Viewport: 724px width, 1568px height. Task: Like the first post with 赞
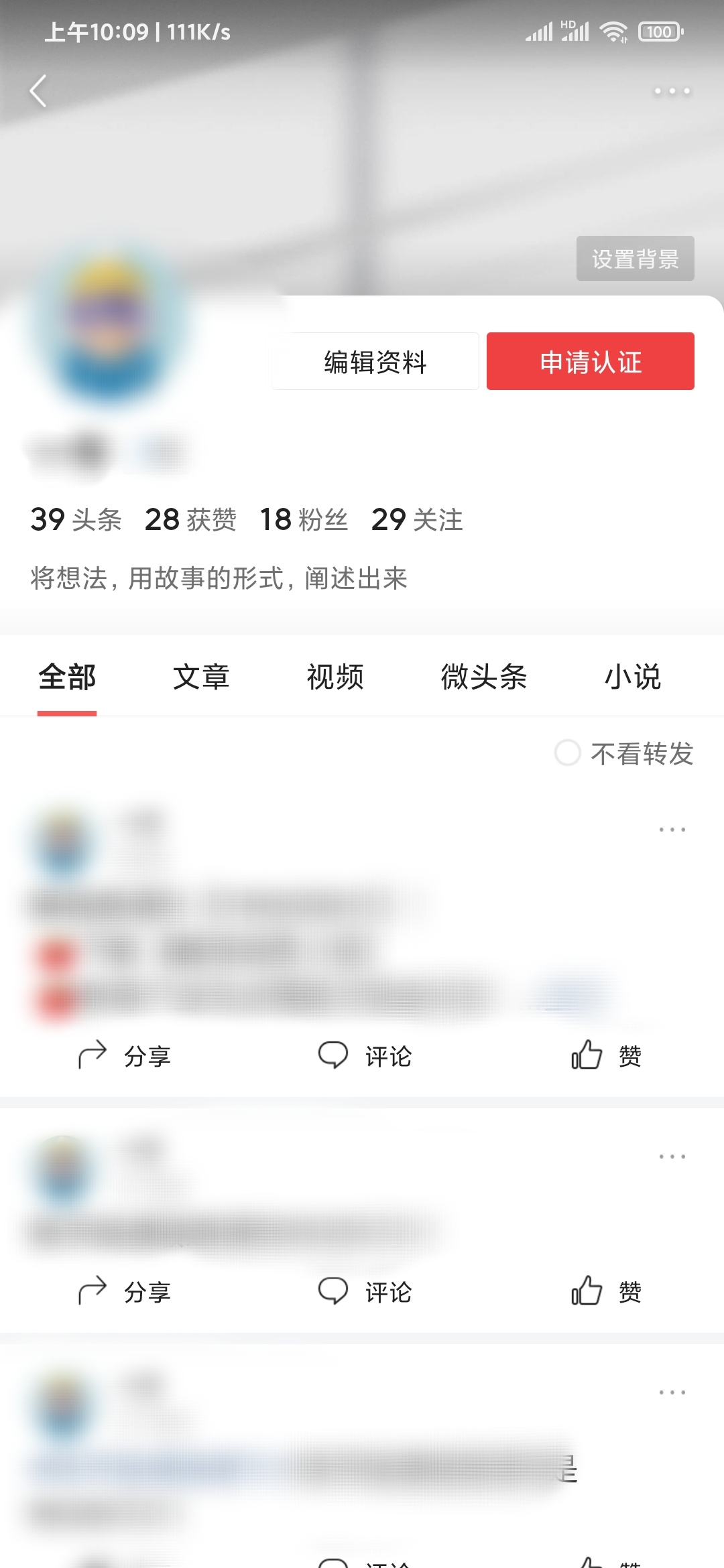606,1056
